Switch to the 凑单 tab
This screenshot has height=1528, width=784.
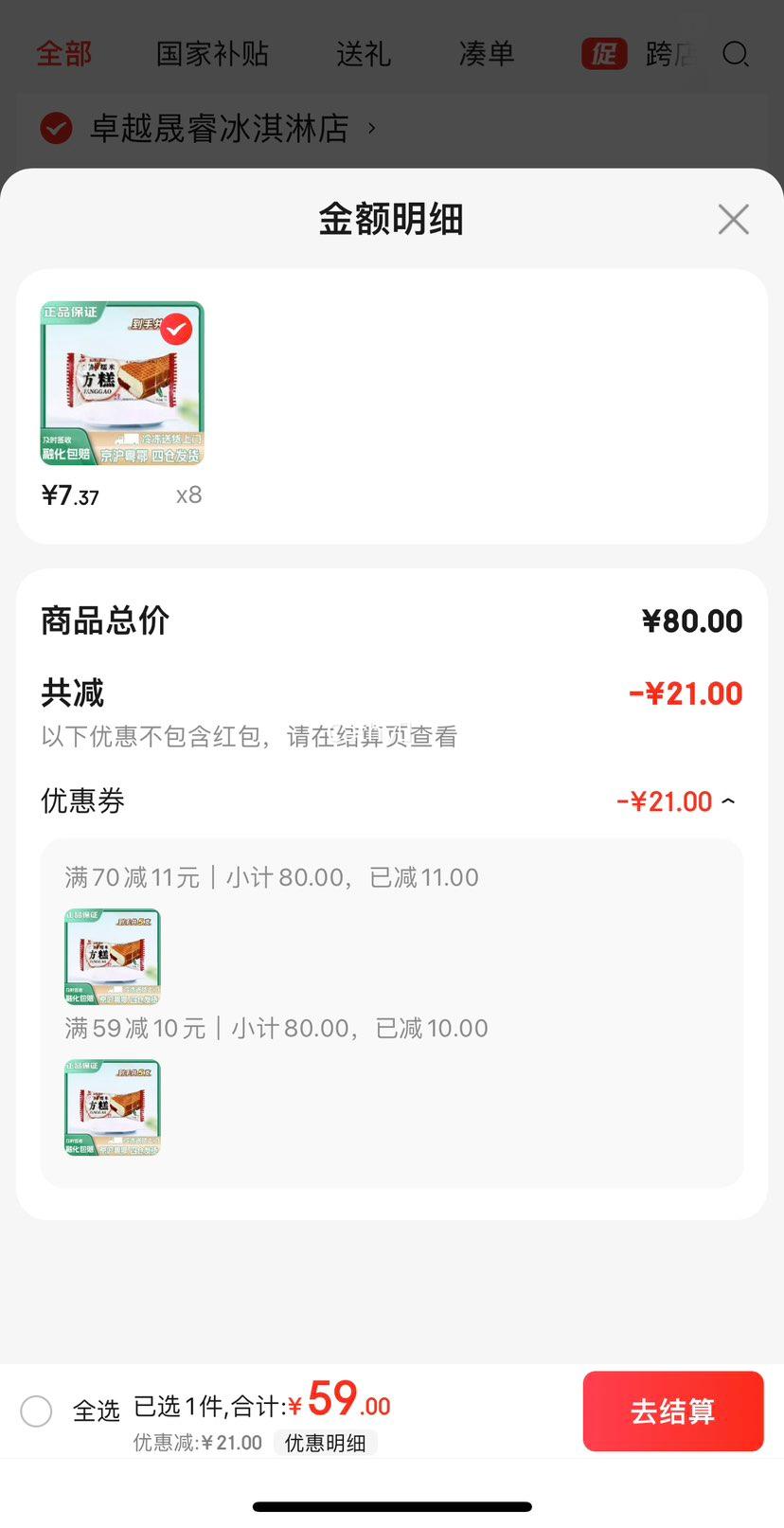[487, 54]
